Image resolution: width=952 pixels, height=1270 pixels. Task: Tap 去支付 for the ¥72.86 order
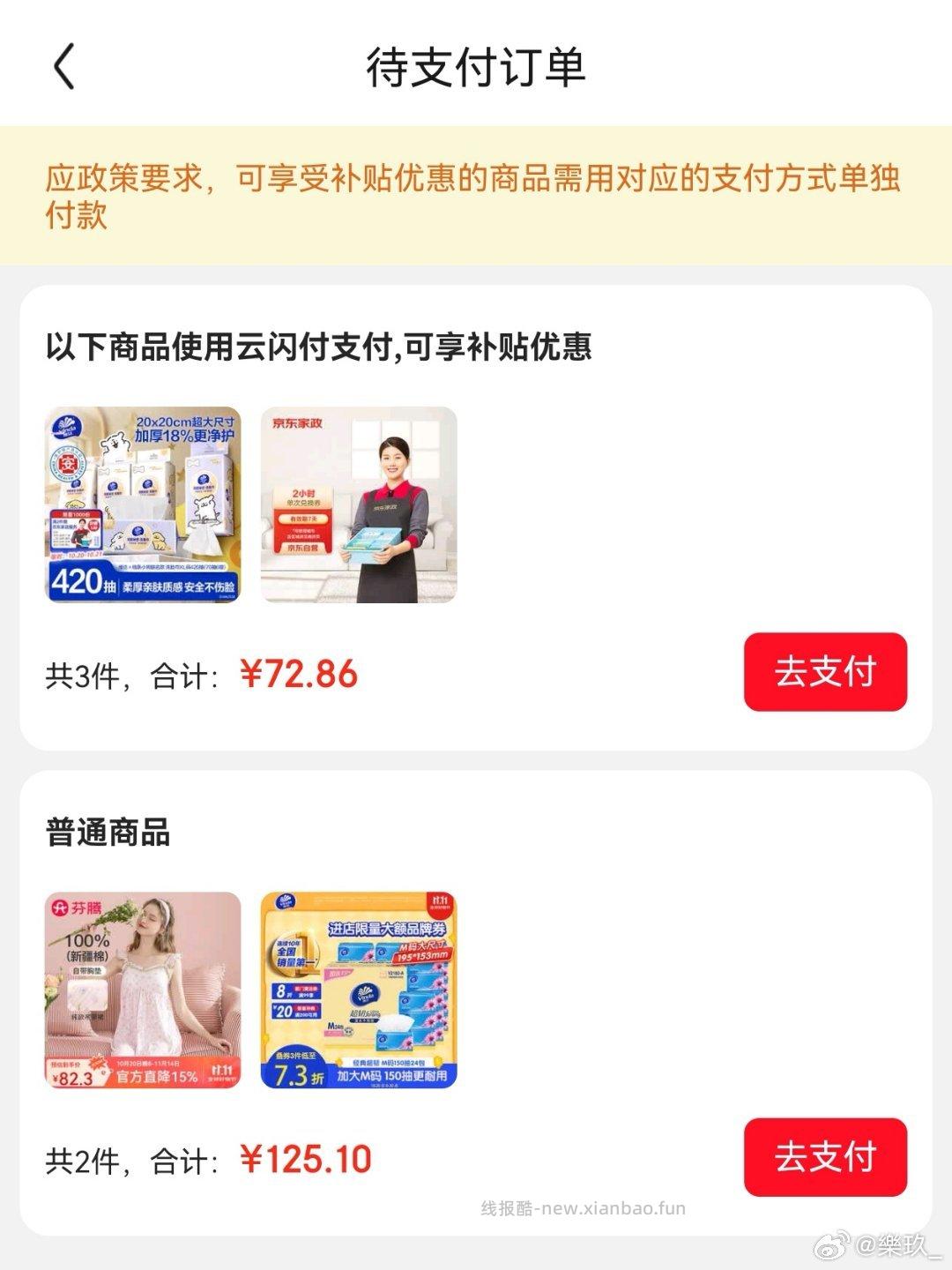point(827,673)
